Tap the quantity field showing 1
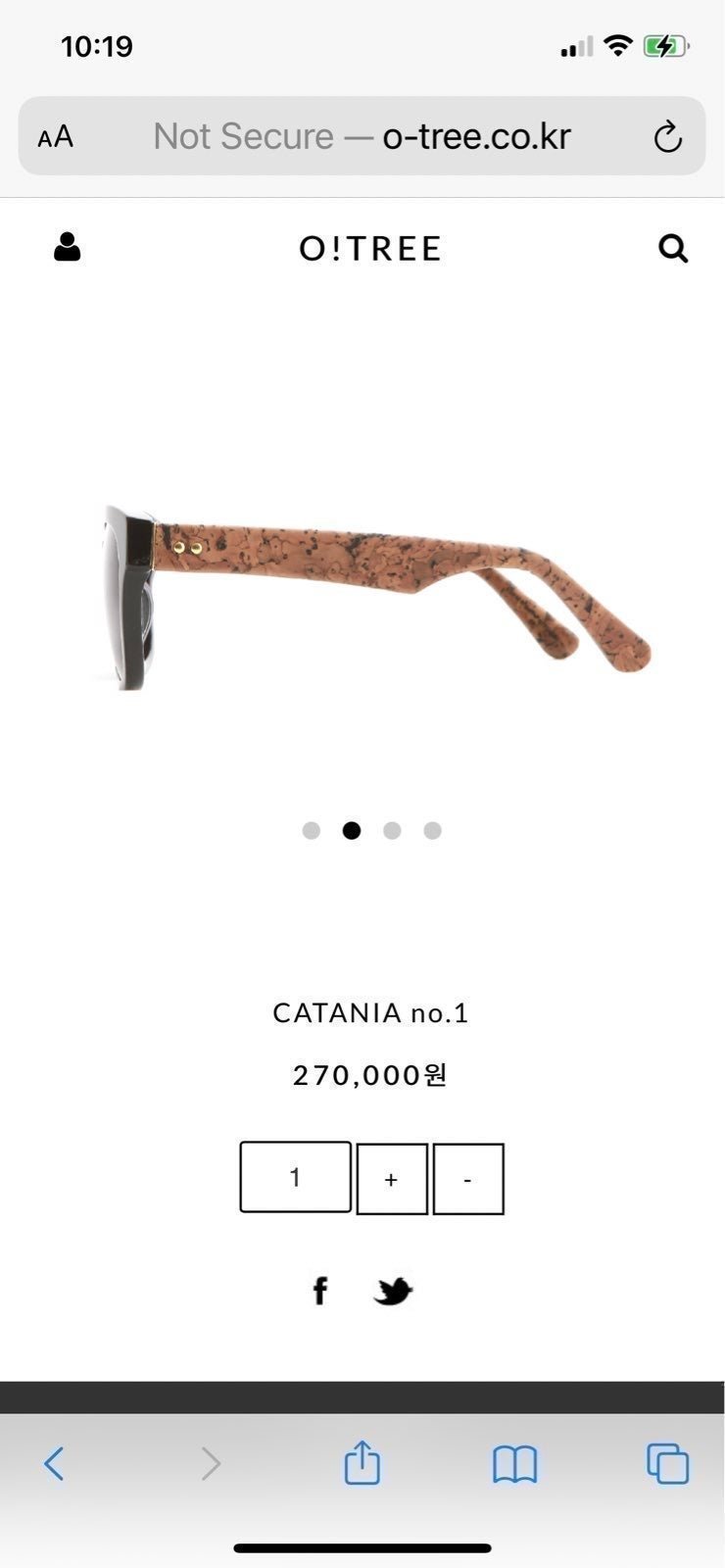The height and width of the screenshot is (1568, 725). [295, 1177]
